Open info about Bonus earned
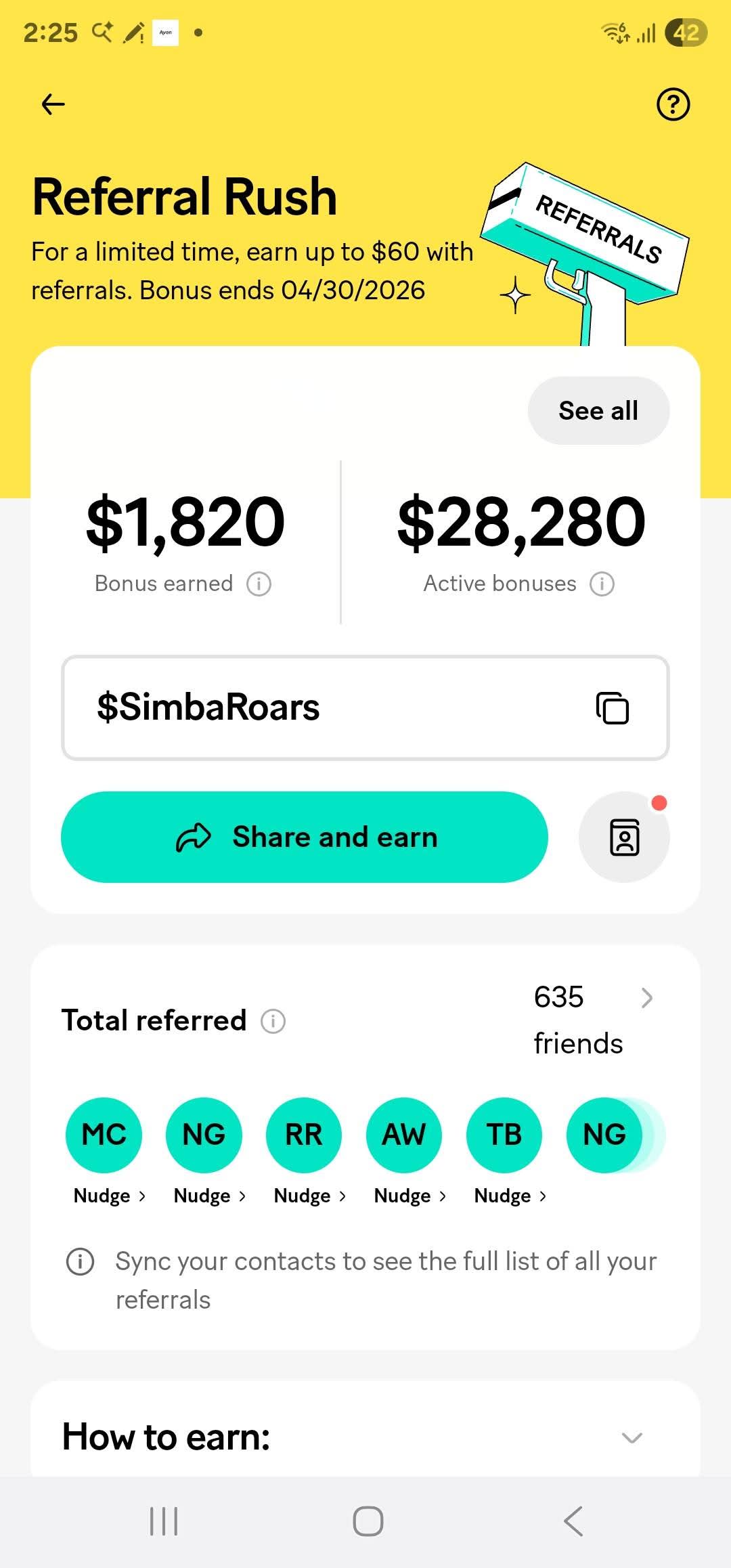The width and height of the screenshot is (731, 1568). [x=259, y=584]
